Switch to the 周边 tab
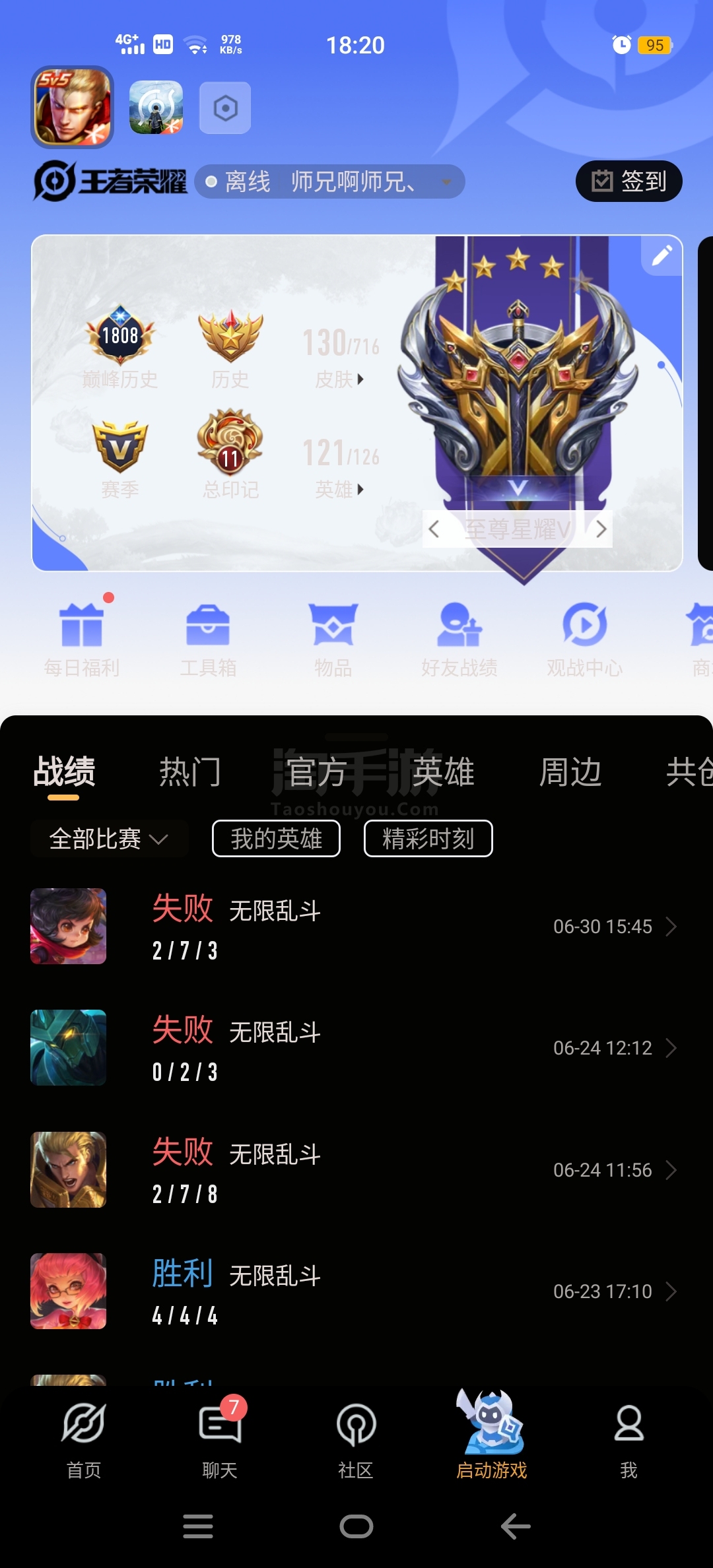 [570, 771]
